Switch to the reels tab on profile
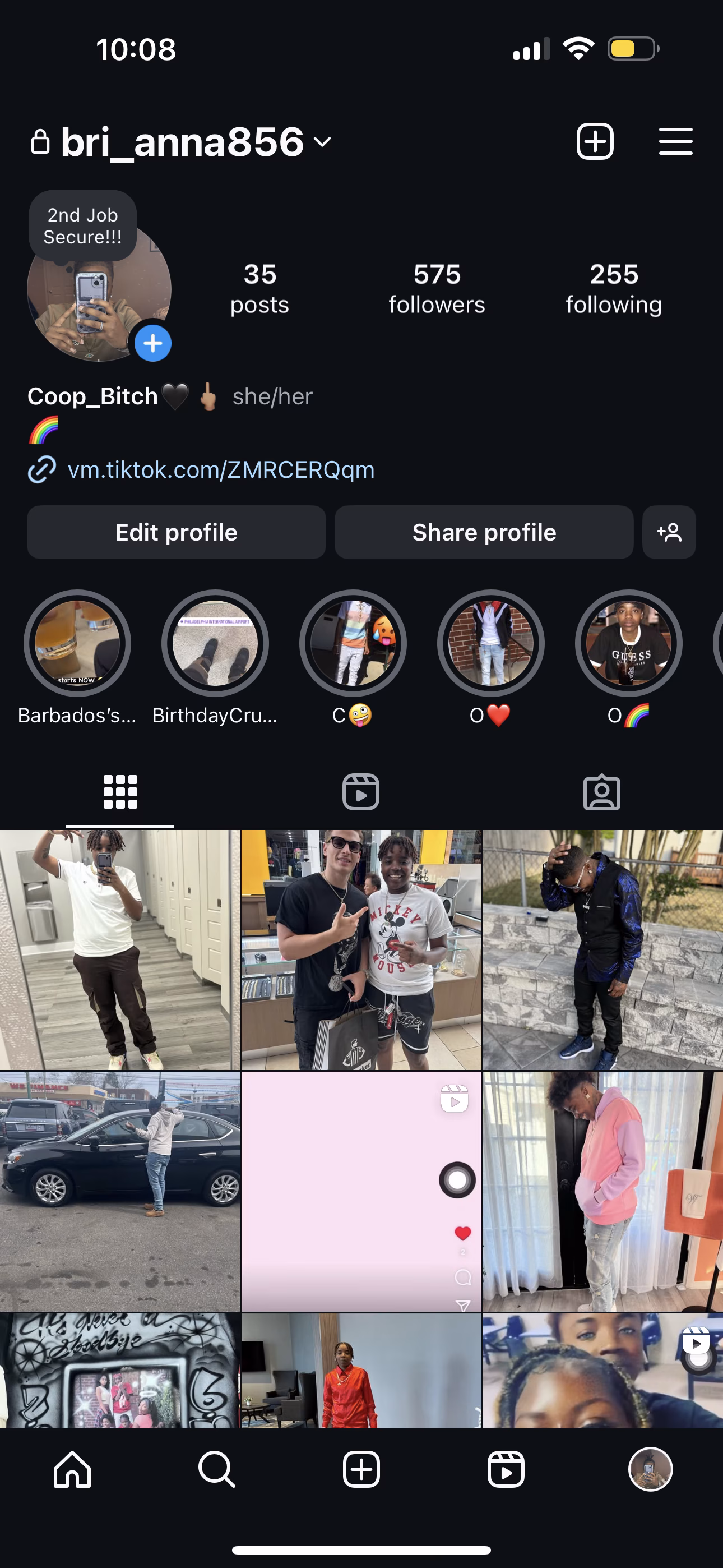The height and width of the screenshot is (1568, 723). pyautogui.click(x=361, y=792)
